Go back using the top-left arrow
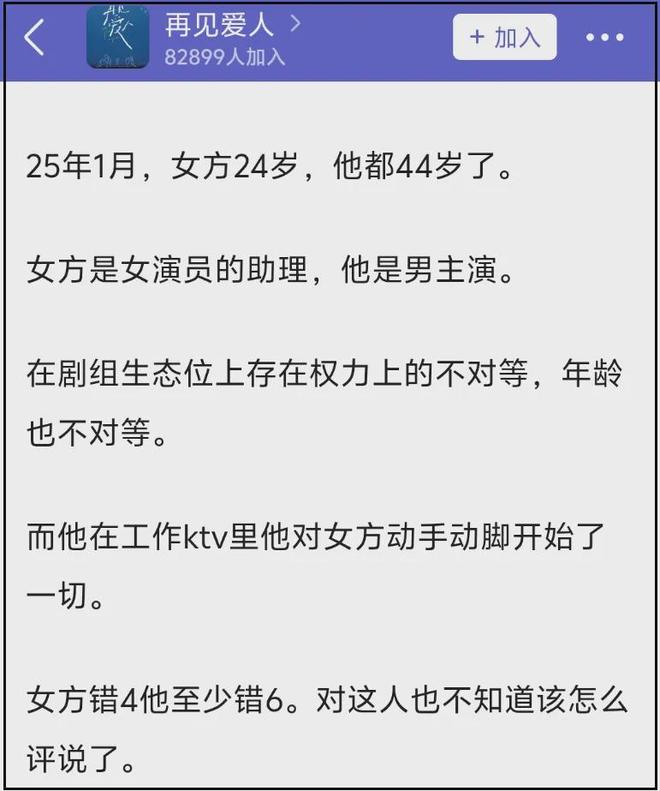This screenshot has height=791, width=660. [35, 40]
